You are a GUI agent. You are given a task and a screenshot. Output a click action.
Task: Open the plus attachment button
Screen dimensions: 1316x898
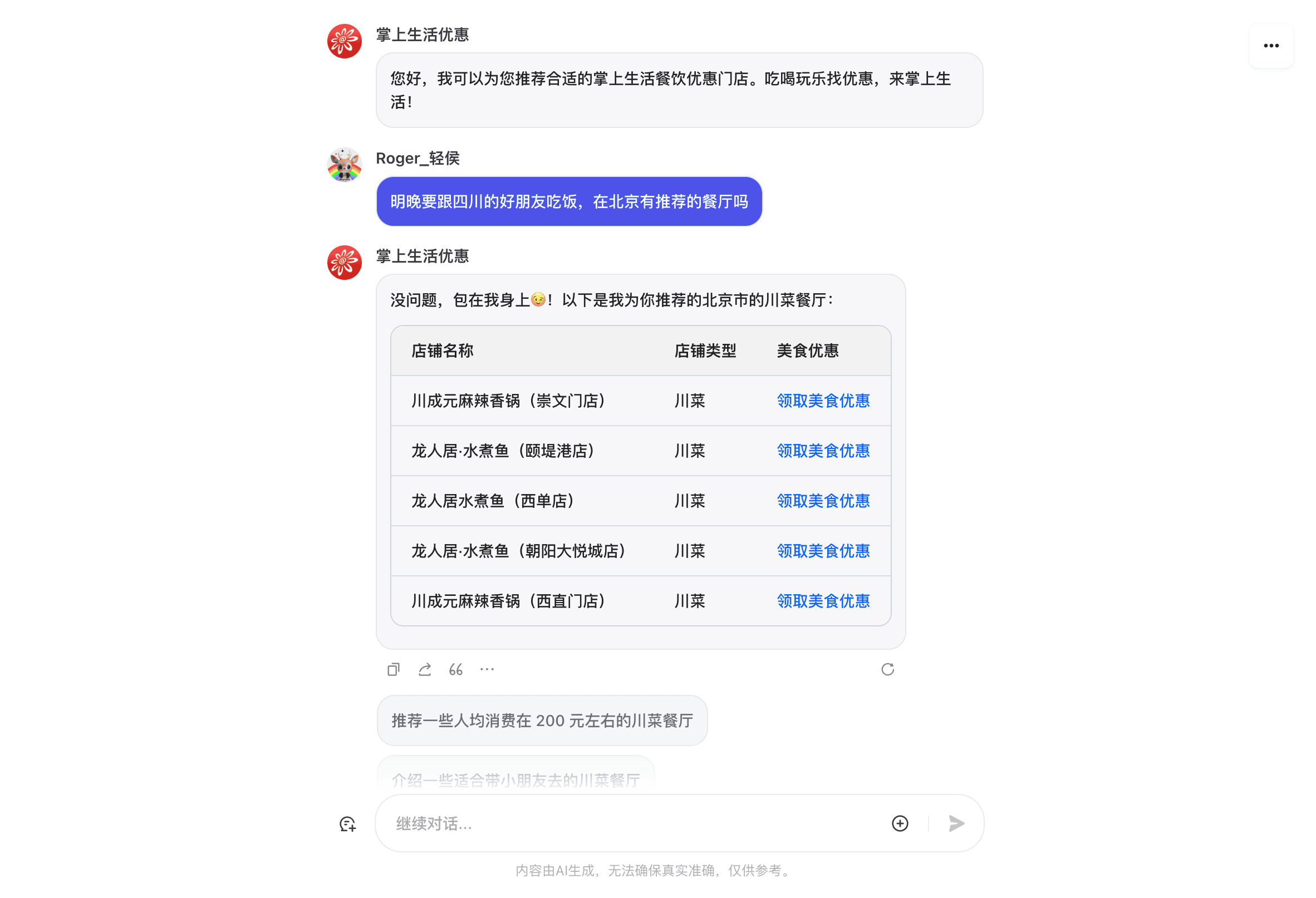coord(899,823)
